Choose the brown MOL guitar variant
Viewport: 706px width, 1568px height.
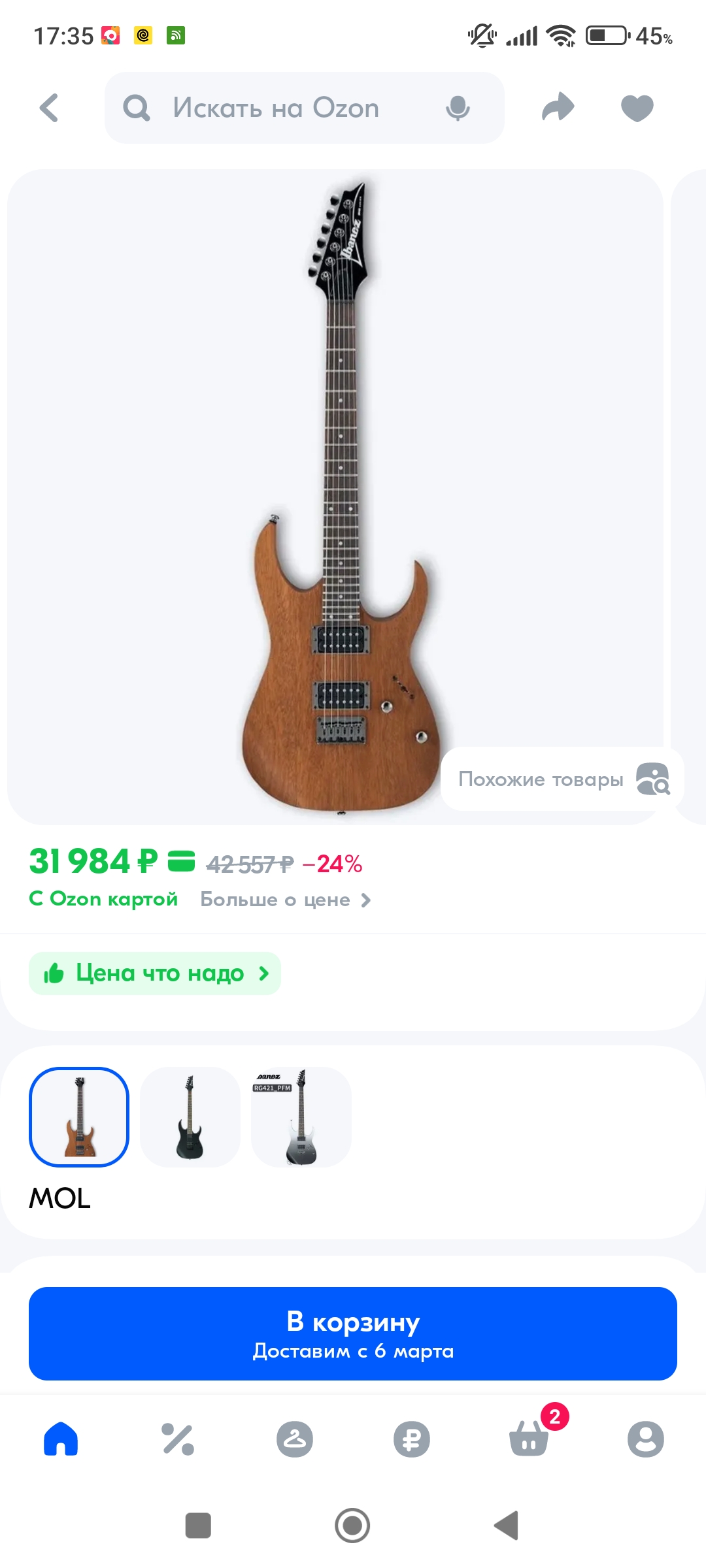click(79, 1117)
